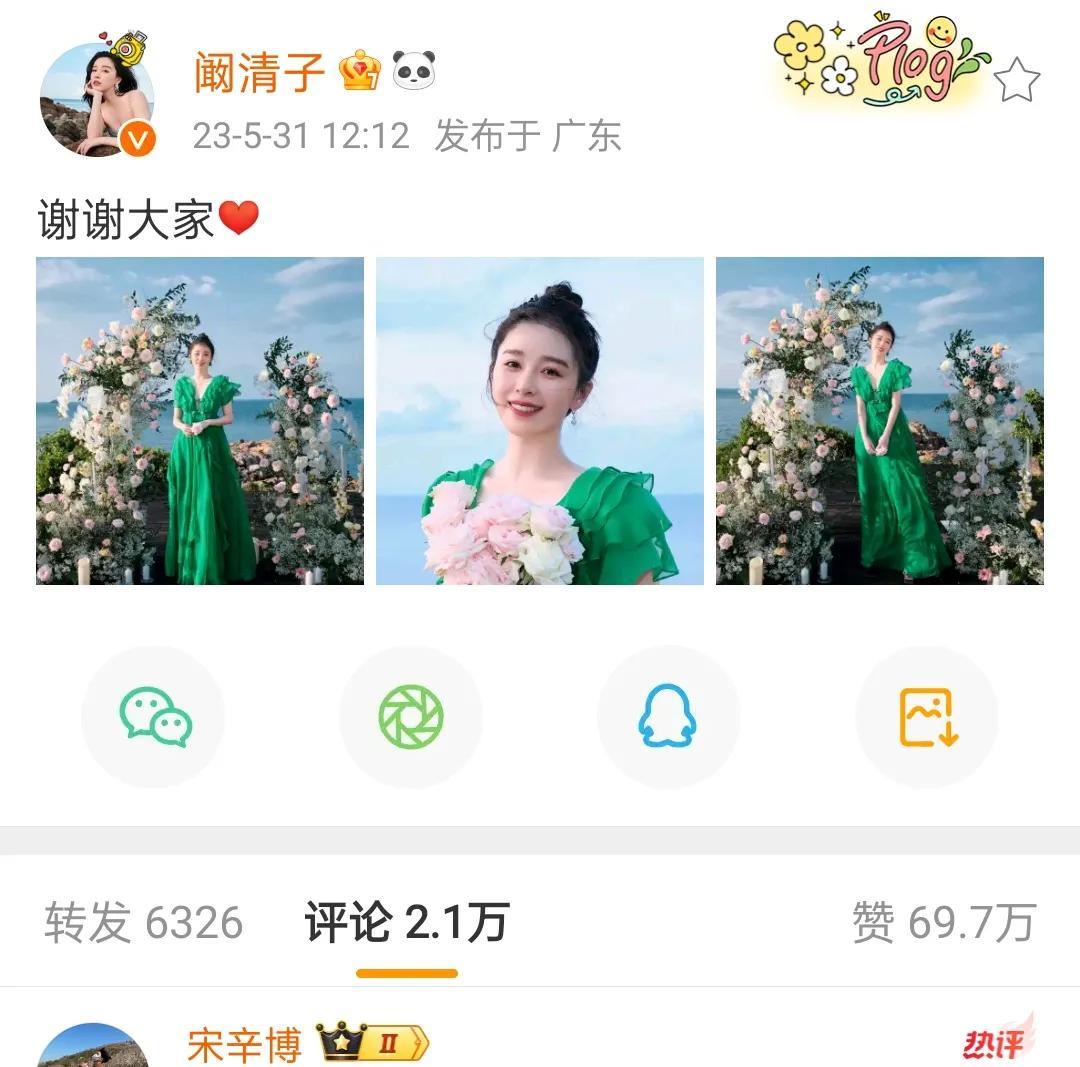Open the 阚清子 username link

coord(260,73)
